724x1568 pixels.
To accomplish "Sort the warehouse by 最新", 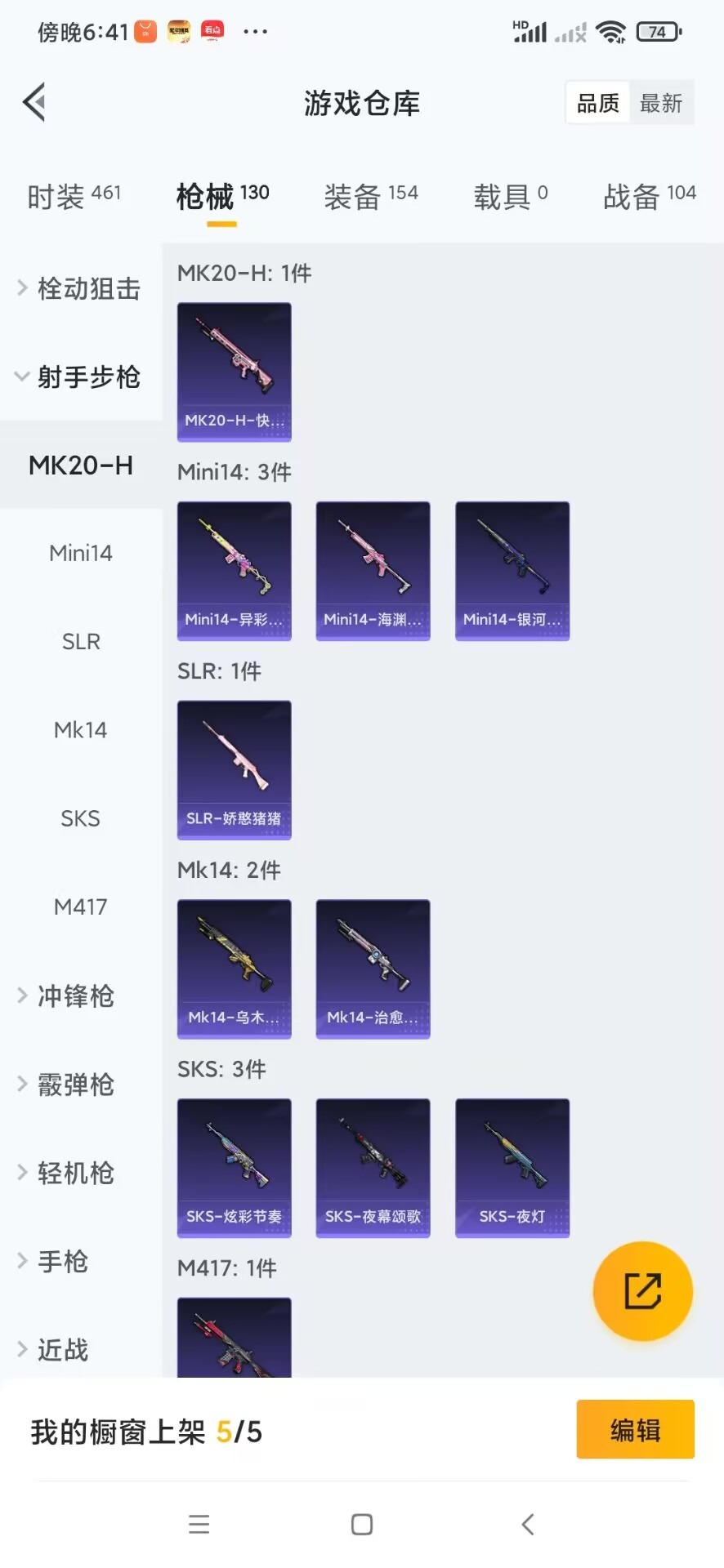I will (660, 103).
